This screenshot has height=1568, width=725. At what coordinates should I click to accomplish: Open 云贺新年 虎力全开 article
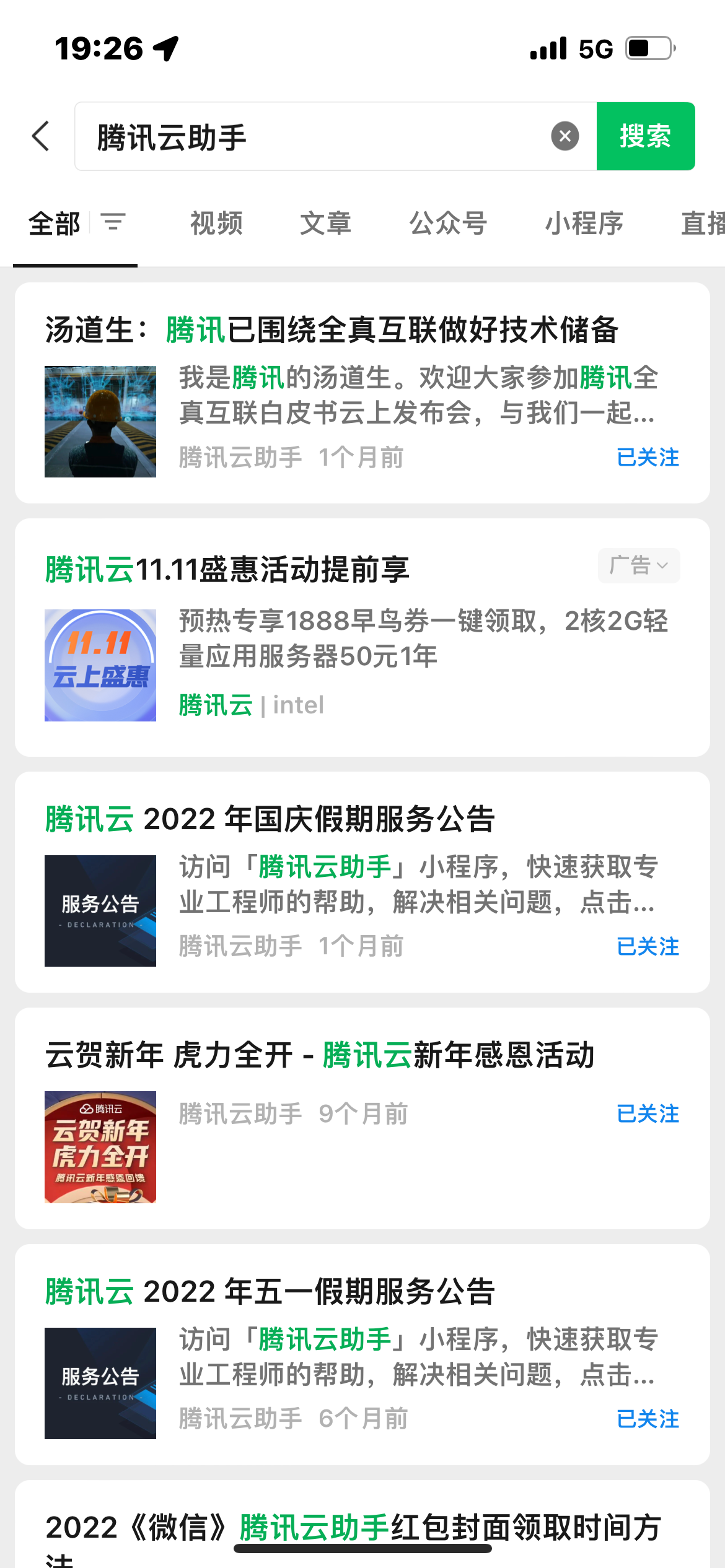tap(320, 1055)
